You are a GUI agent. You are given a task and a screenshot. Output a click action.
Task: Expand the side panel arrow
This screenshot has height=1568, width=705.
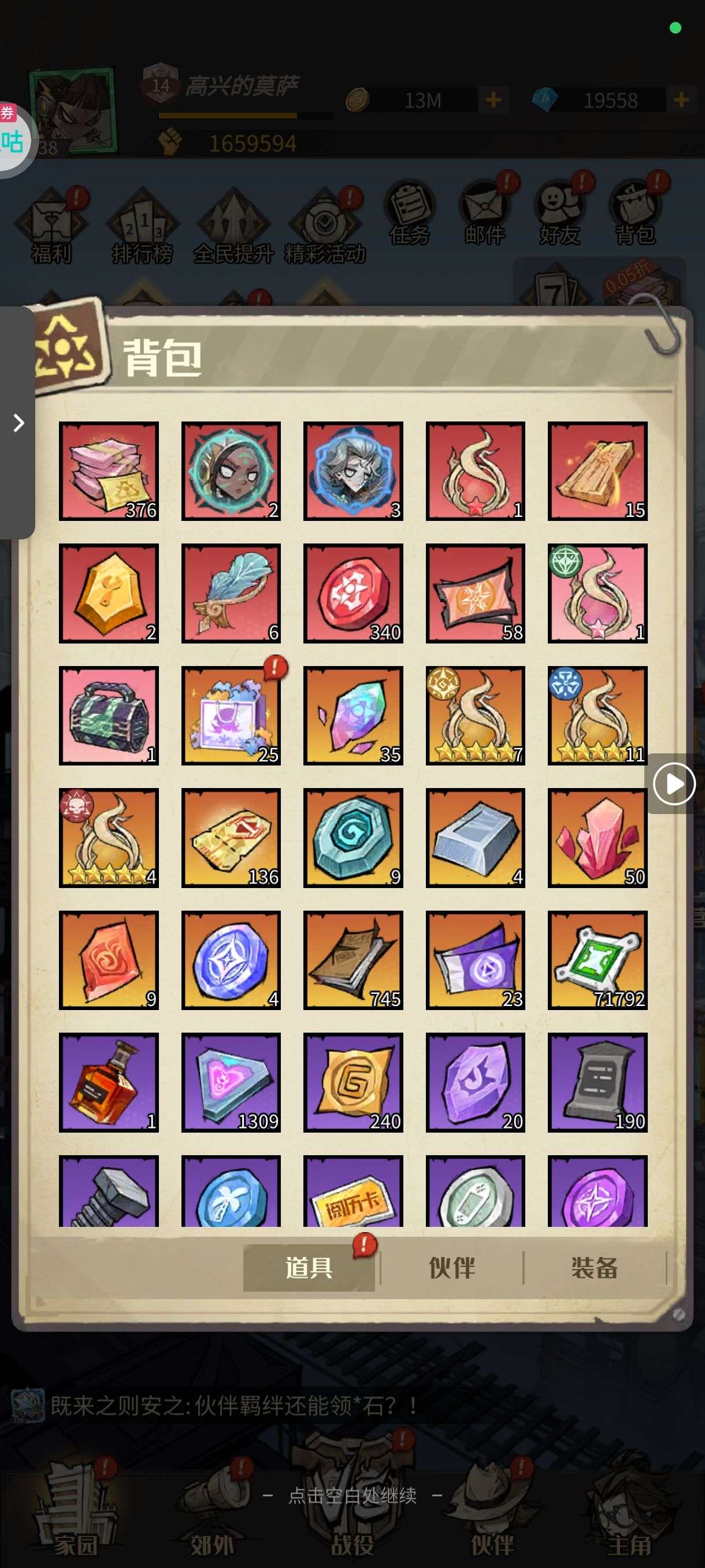pos(18,423)
